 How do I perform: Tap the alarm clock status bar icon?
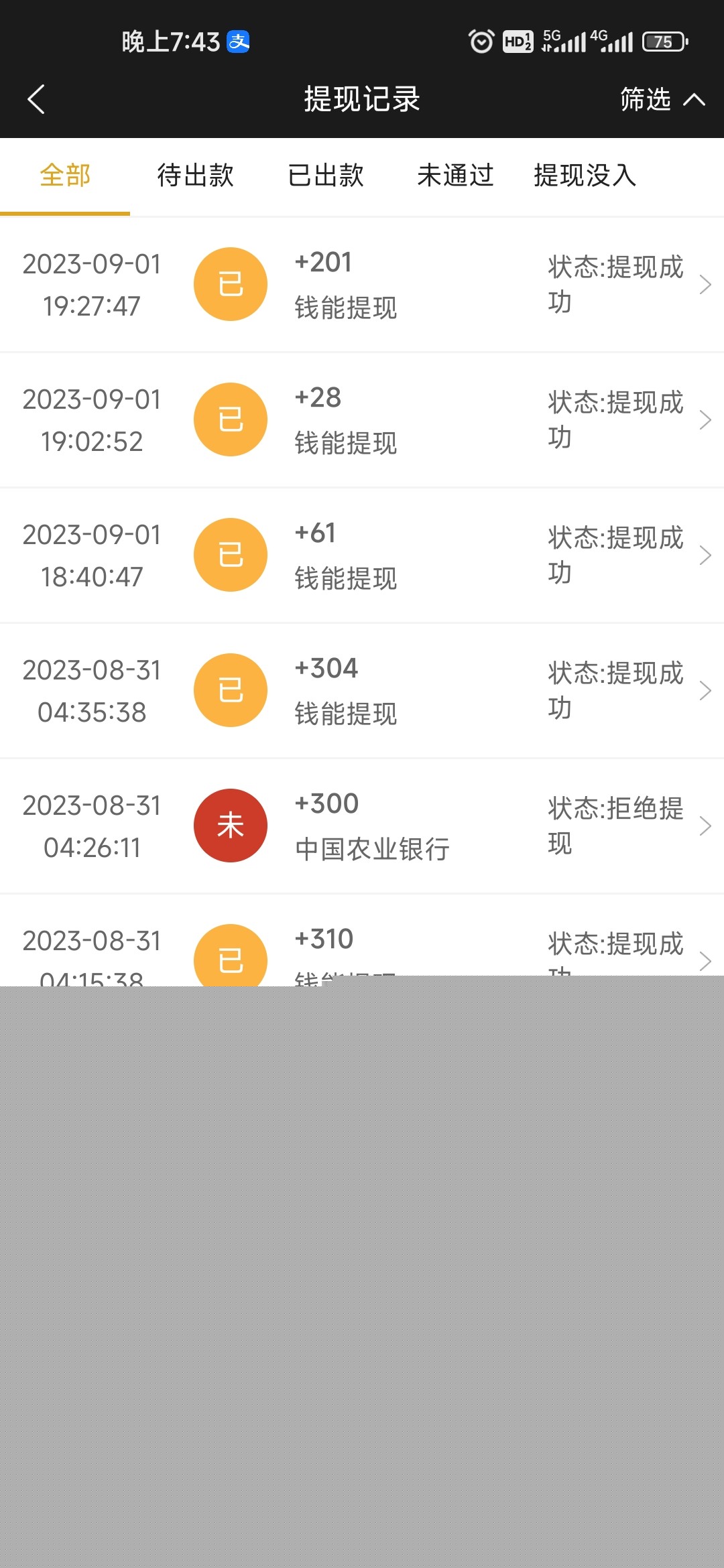tap(482, 42)
